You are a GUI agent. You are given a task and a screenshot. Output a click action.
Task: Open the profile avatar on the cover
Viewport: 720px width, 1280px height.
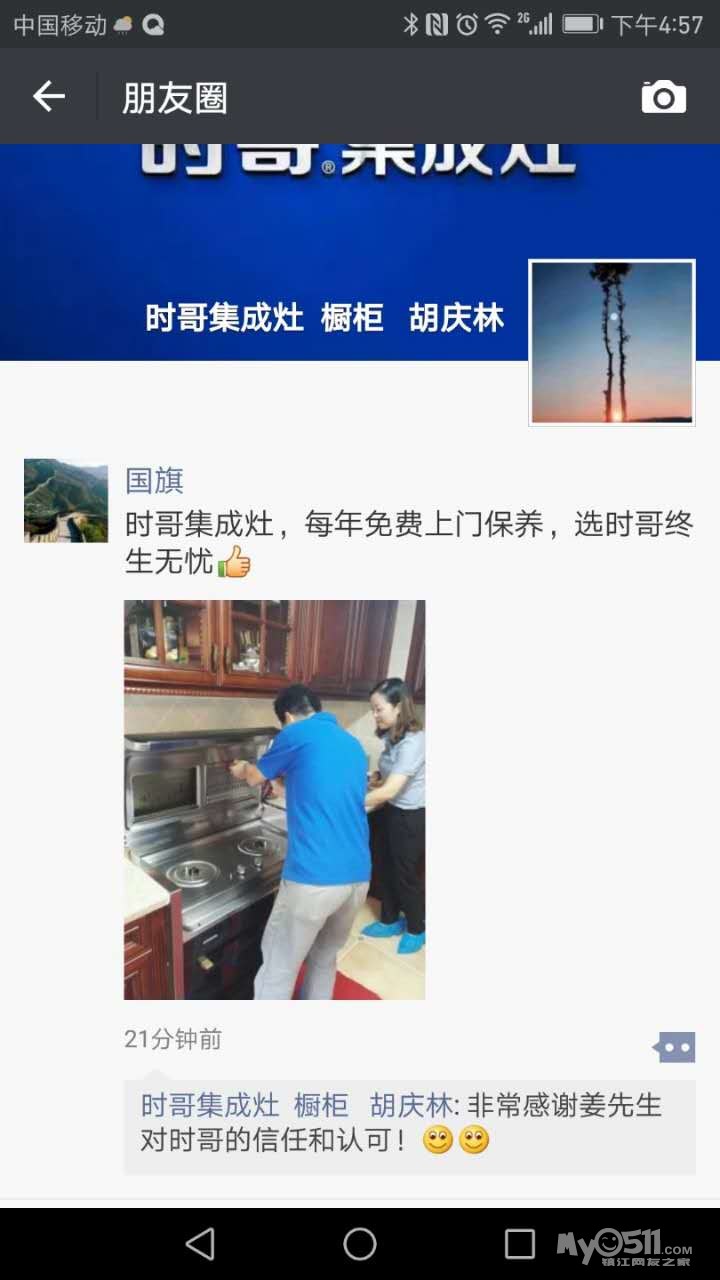tap(611, 343)
